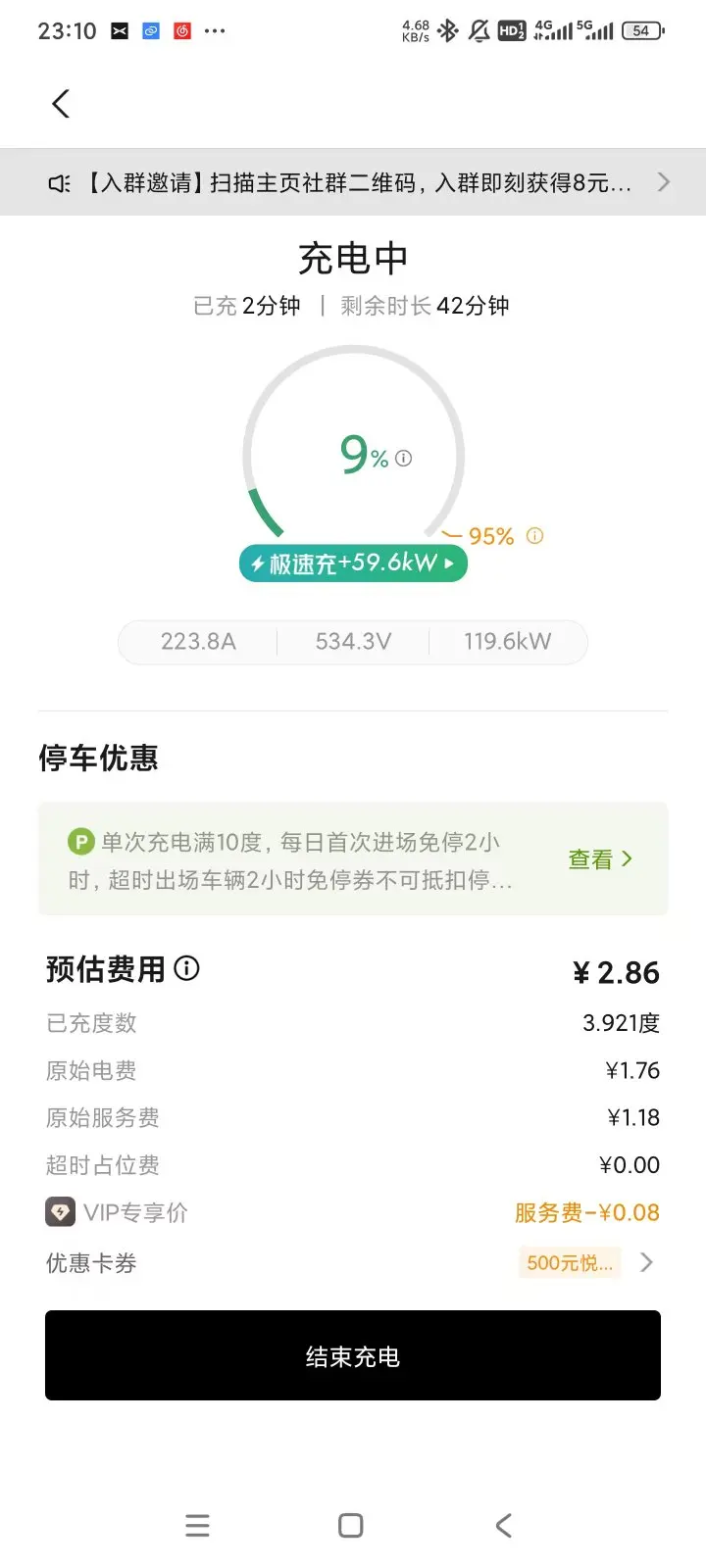The height and width of the screenshot is (1568, 706).
Task: Tap the 极速充+59.6kW boost button
Action: 353,563
